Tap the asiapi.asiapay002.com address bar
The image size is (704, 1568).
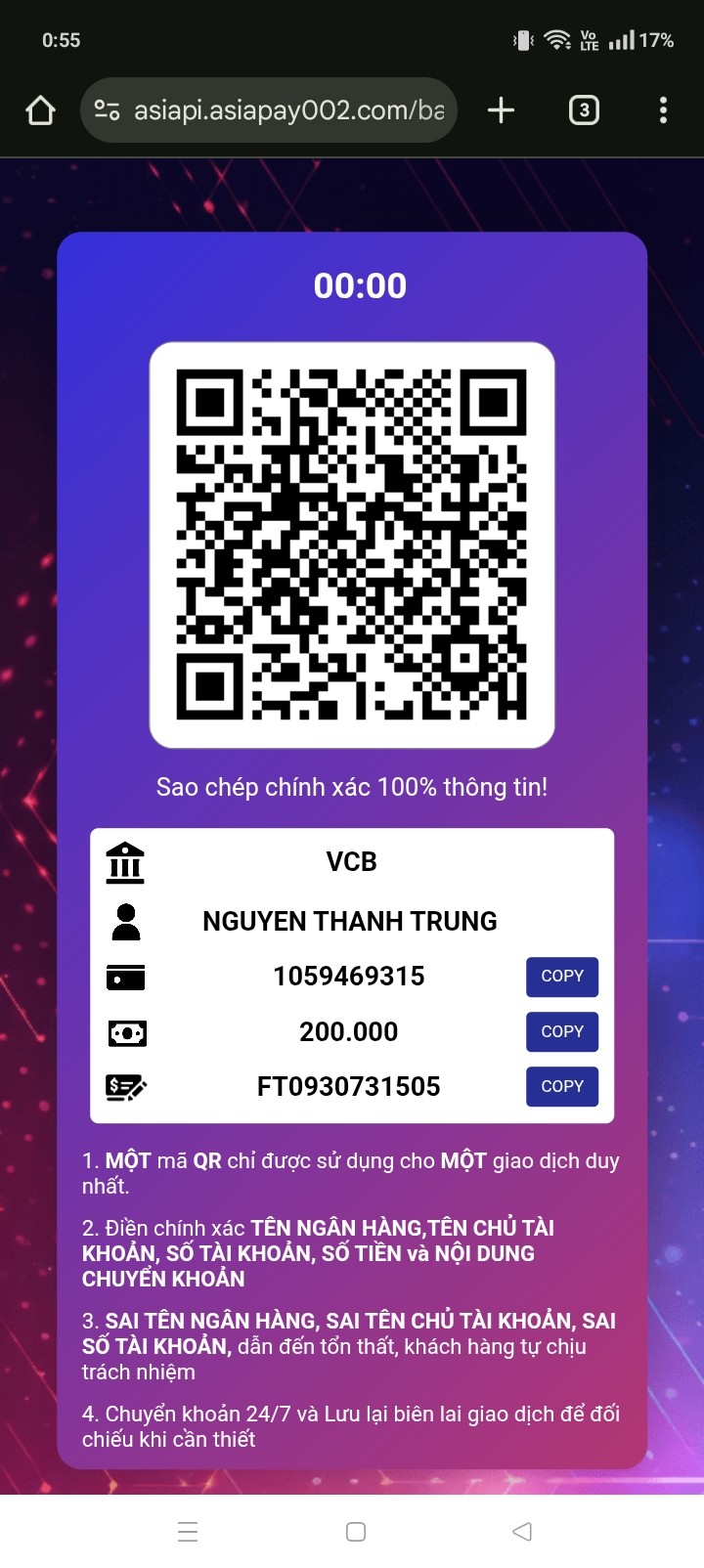click(269, 110)
